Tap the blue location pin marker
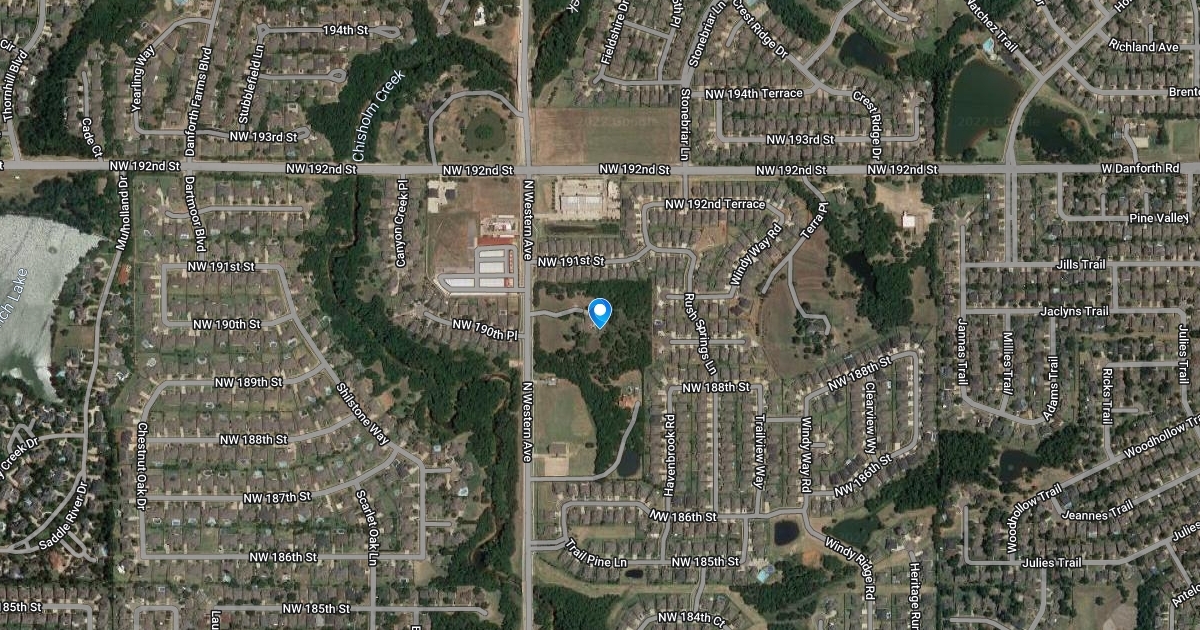This screenshot has height=630, width=1200. (599, 312)
